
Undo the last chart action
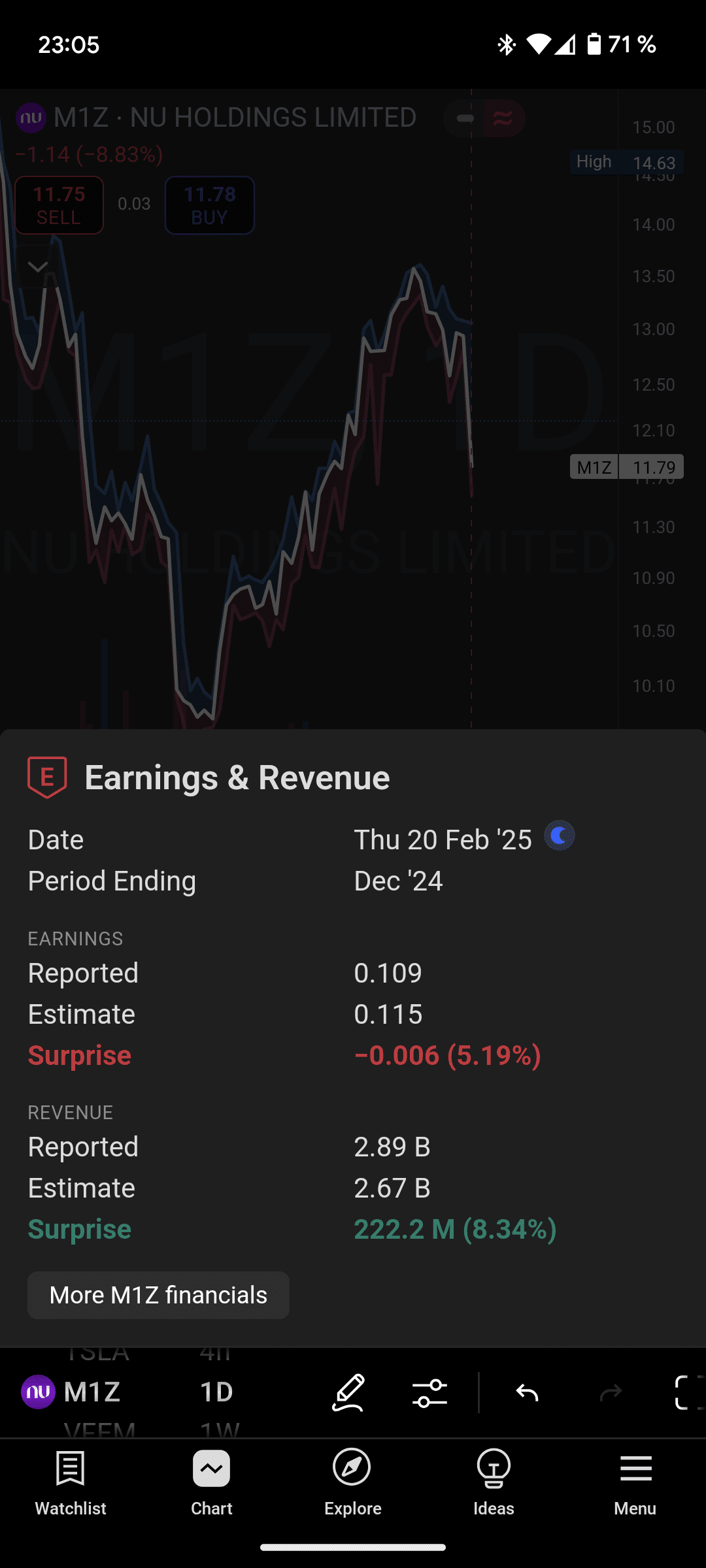point(527,1392)
